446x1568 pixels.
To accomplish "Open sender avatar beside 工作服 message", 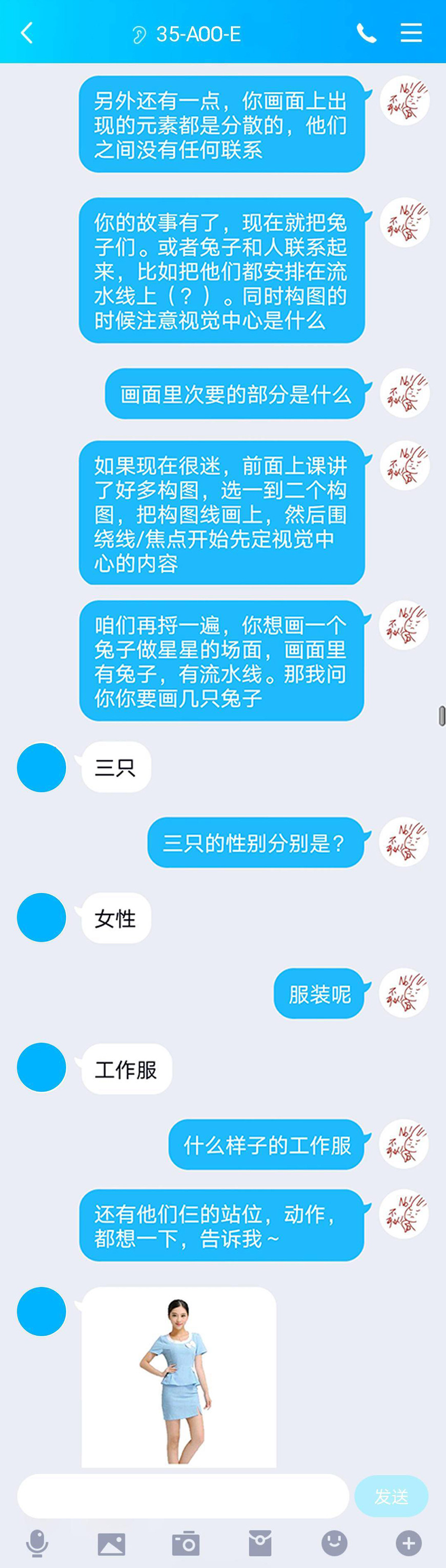I will (42, 1067).
